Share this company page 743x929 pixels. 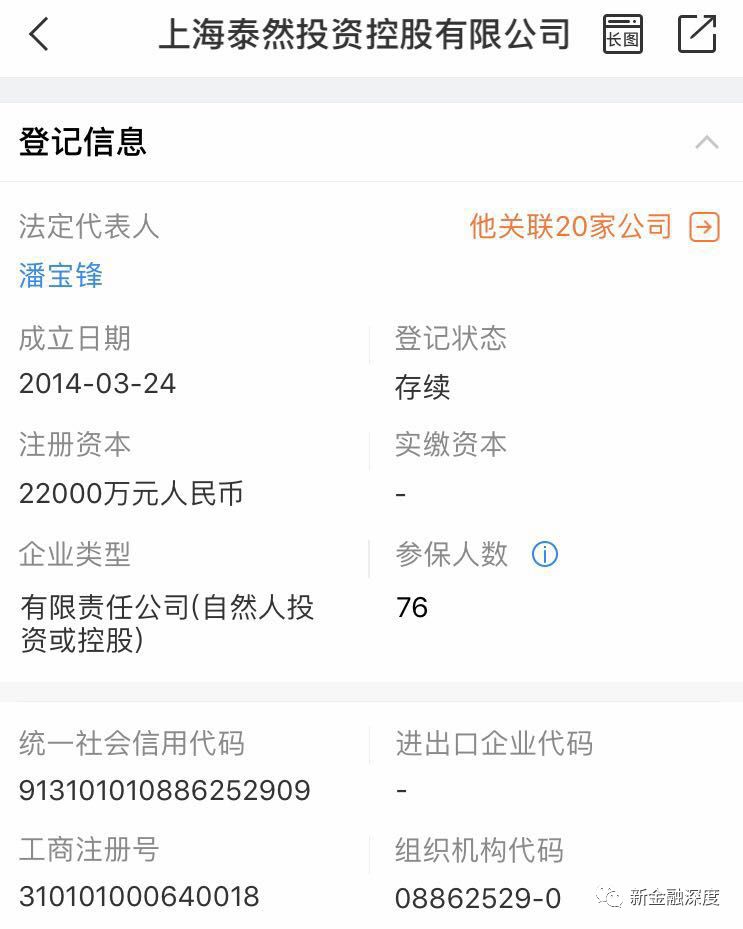[x=697, y=35]
